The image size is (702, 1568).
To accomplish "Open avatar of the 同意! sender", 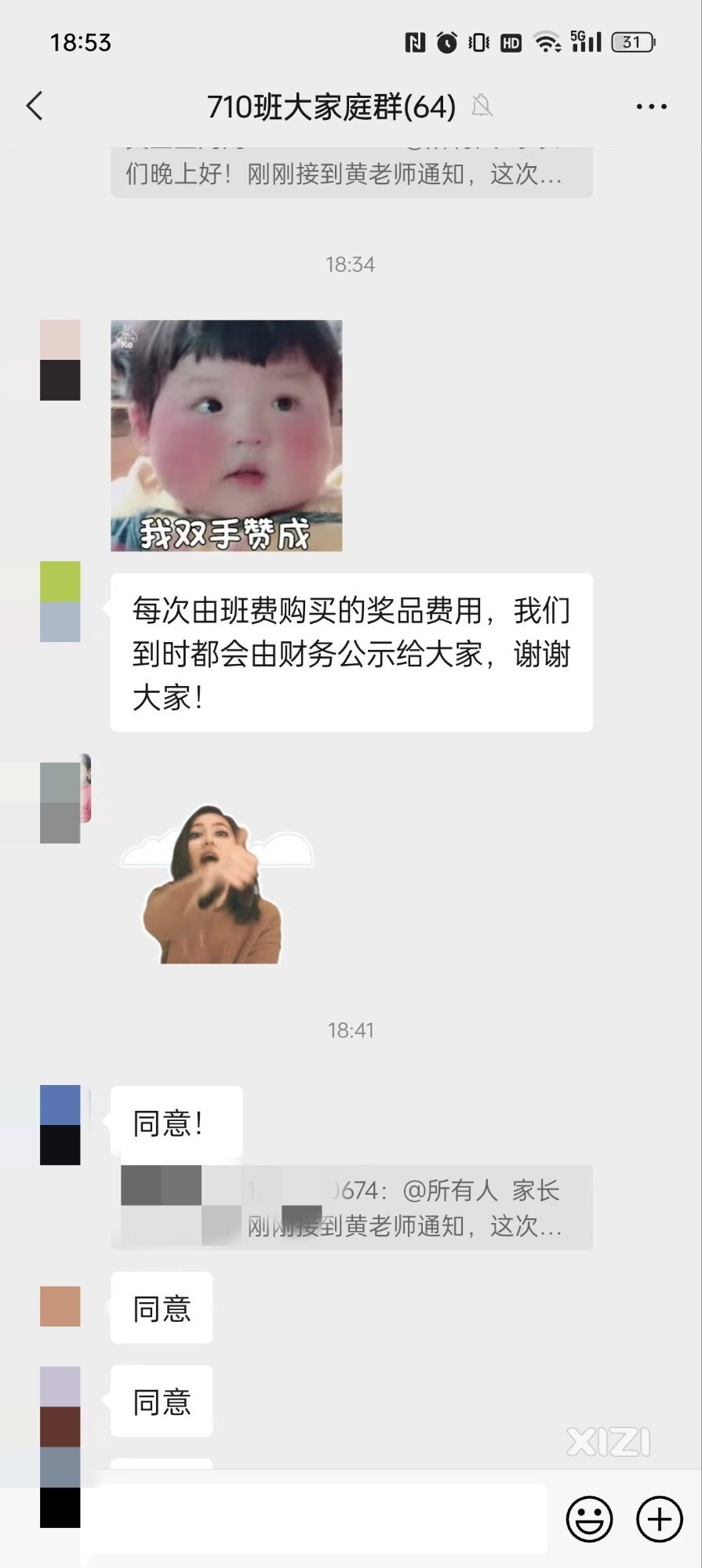I will click(x=60, y=1124).
